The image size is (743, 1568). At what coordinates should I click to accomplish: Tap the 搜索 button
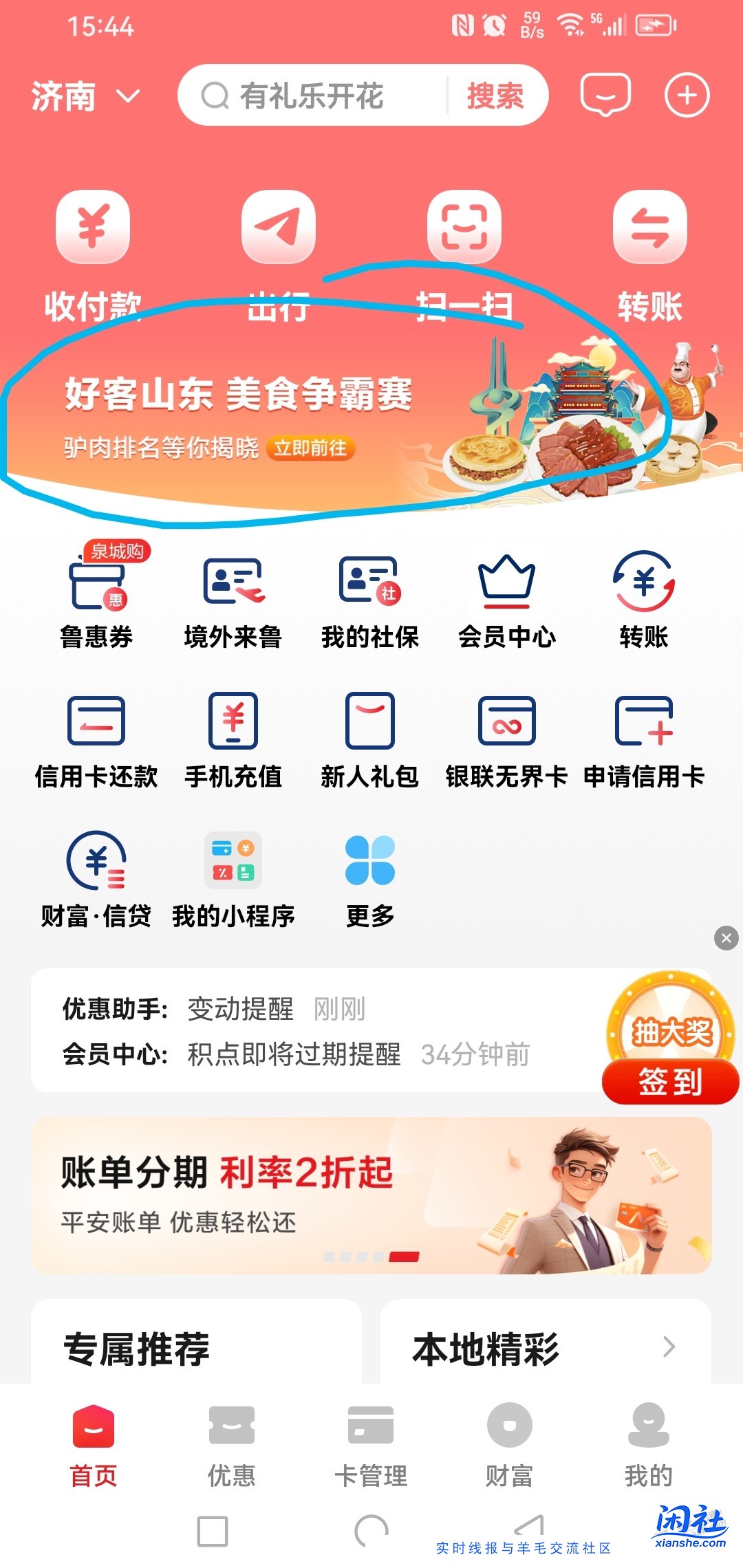coord(495,96)
